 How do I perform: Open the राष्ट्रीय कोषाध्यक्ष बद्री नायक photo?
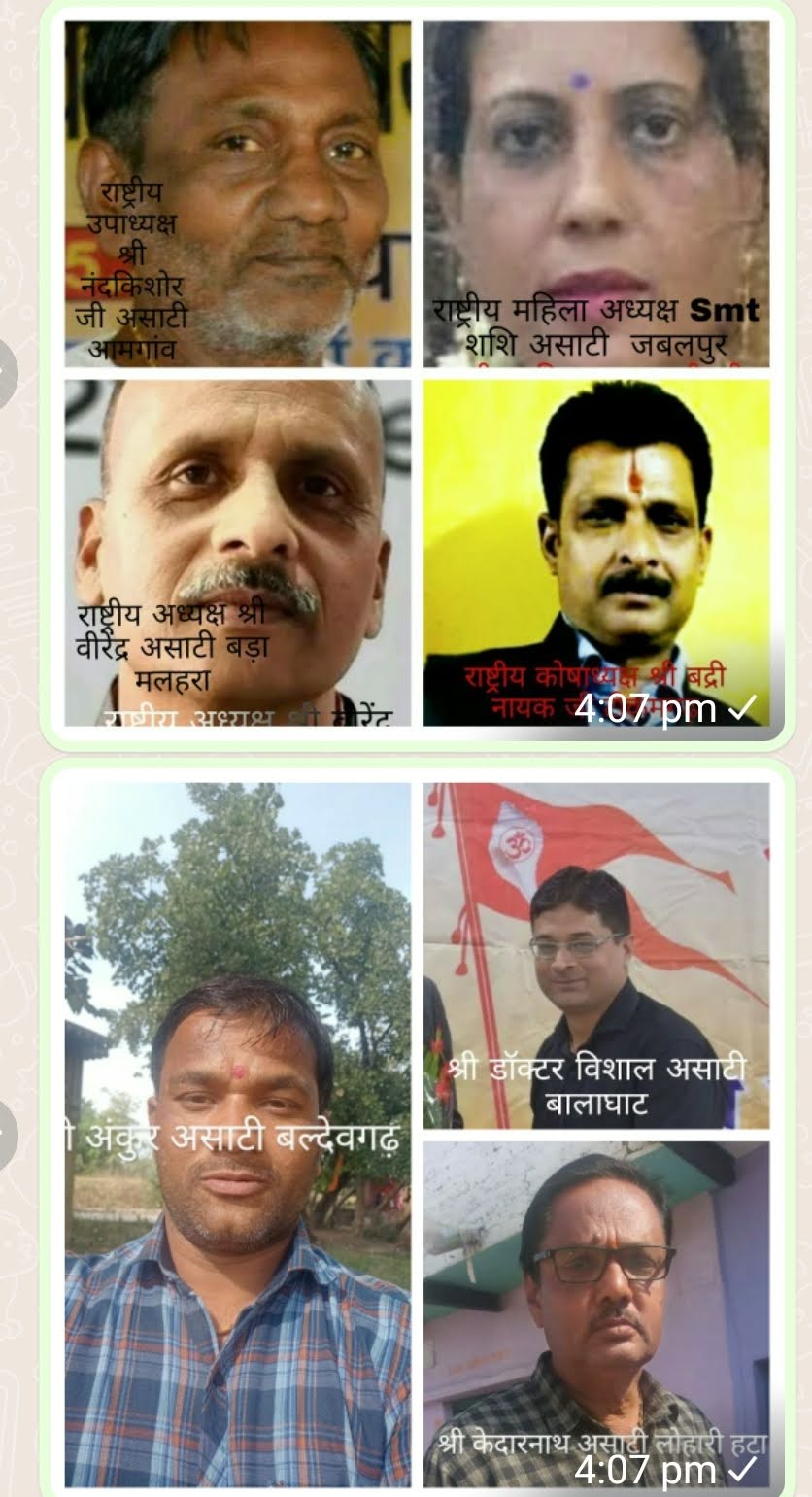(x=596, y=552)
